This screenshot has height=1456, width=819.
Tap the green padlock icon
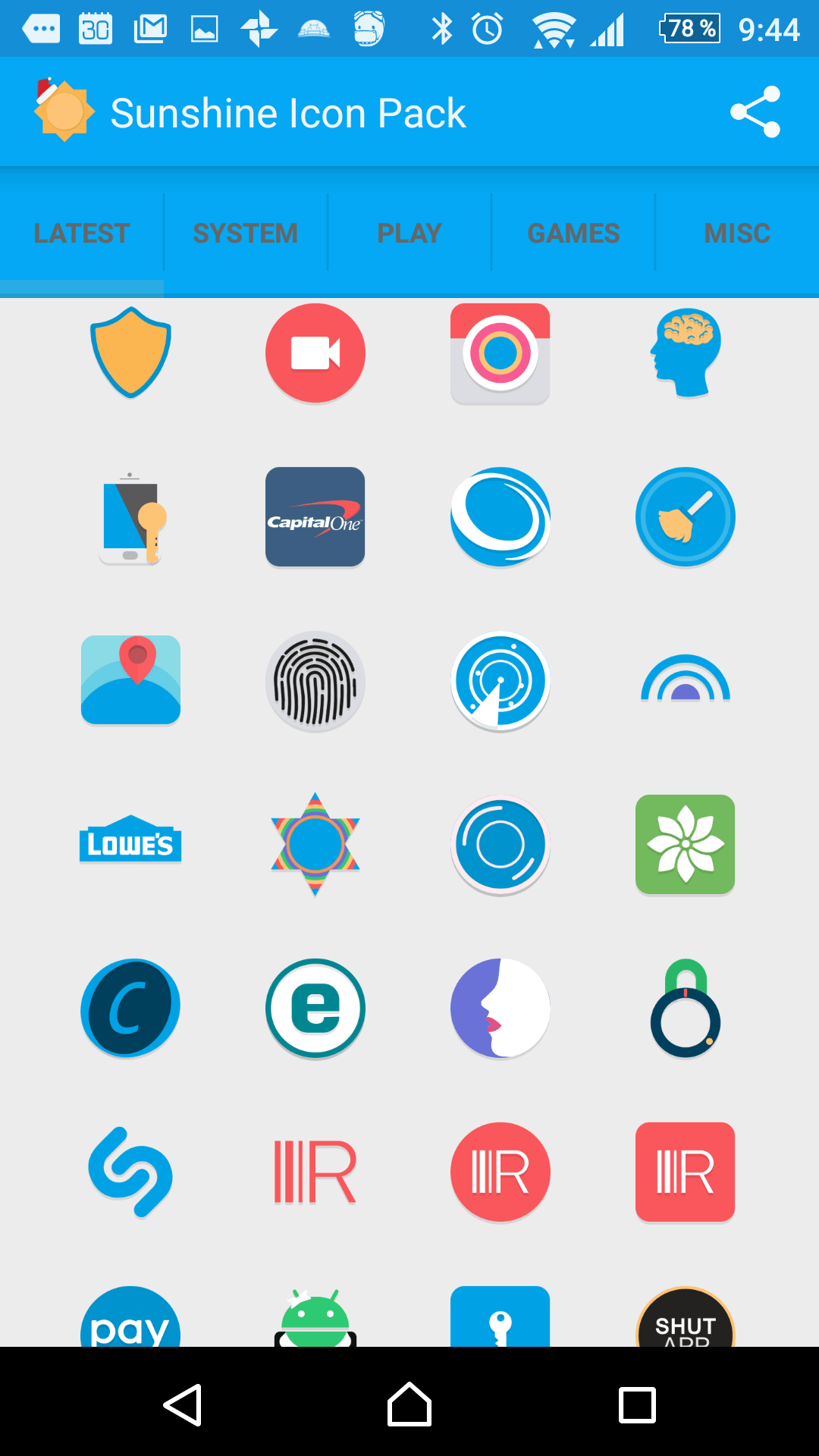686,1008
